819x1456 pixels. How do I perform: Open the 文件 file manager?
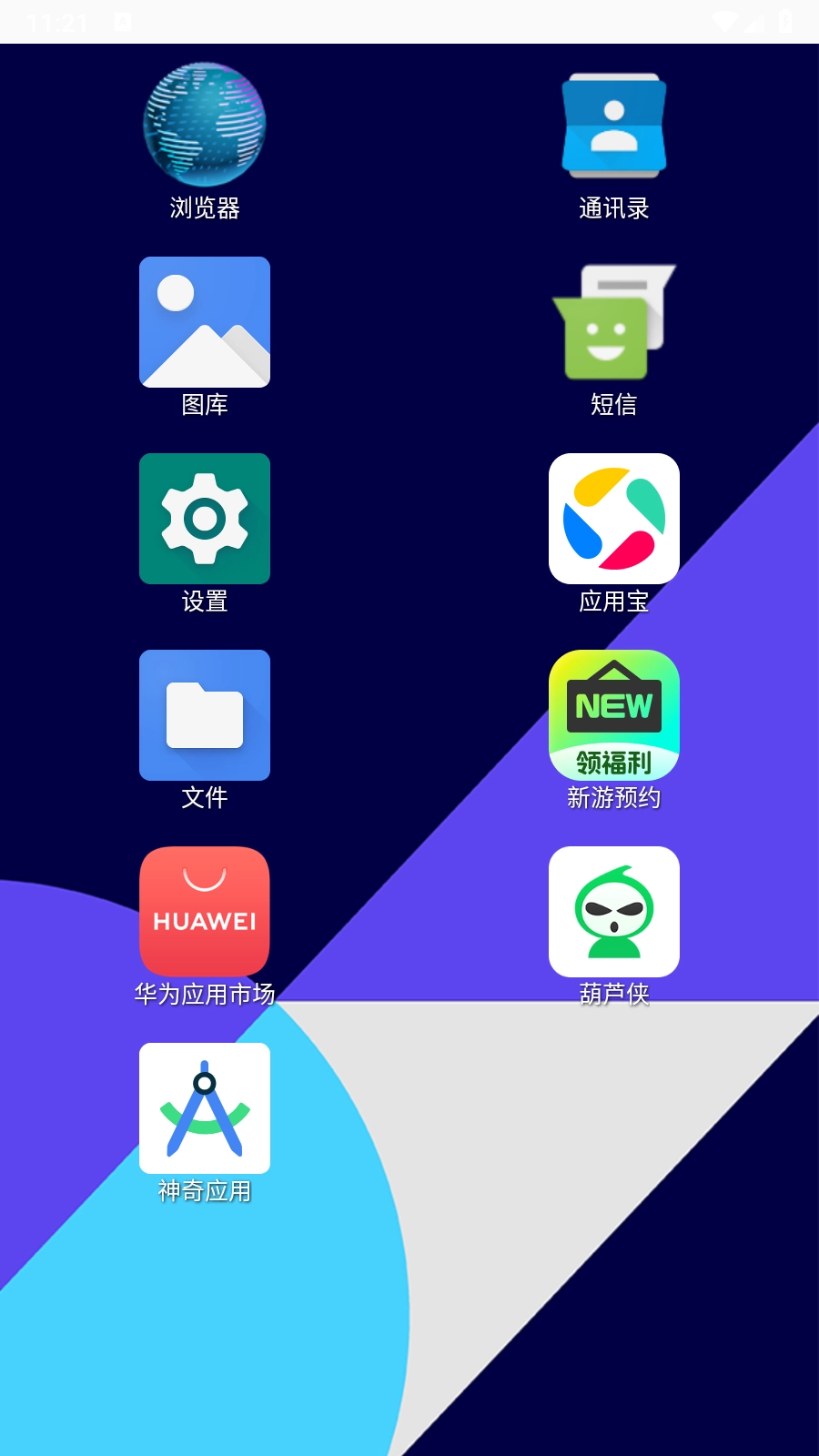pyautogui.click(x=204, y=715)
